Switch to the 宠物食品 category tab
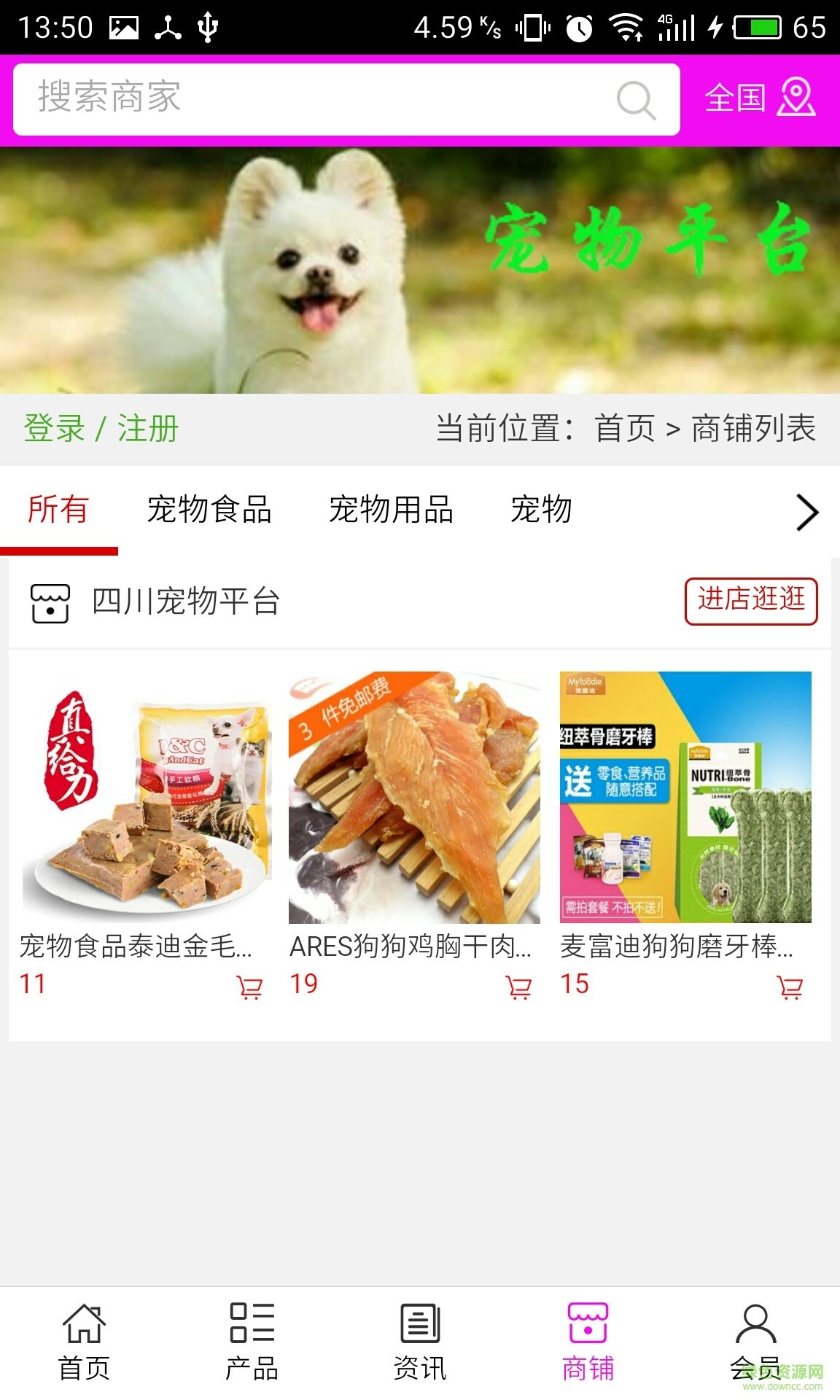This screenshot has height=1400, width=840. 209,509
